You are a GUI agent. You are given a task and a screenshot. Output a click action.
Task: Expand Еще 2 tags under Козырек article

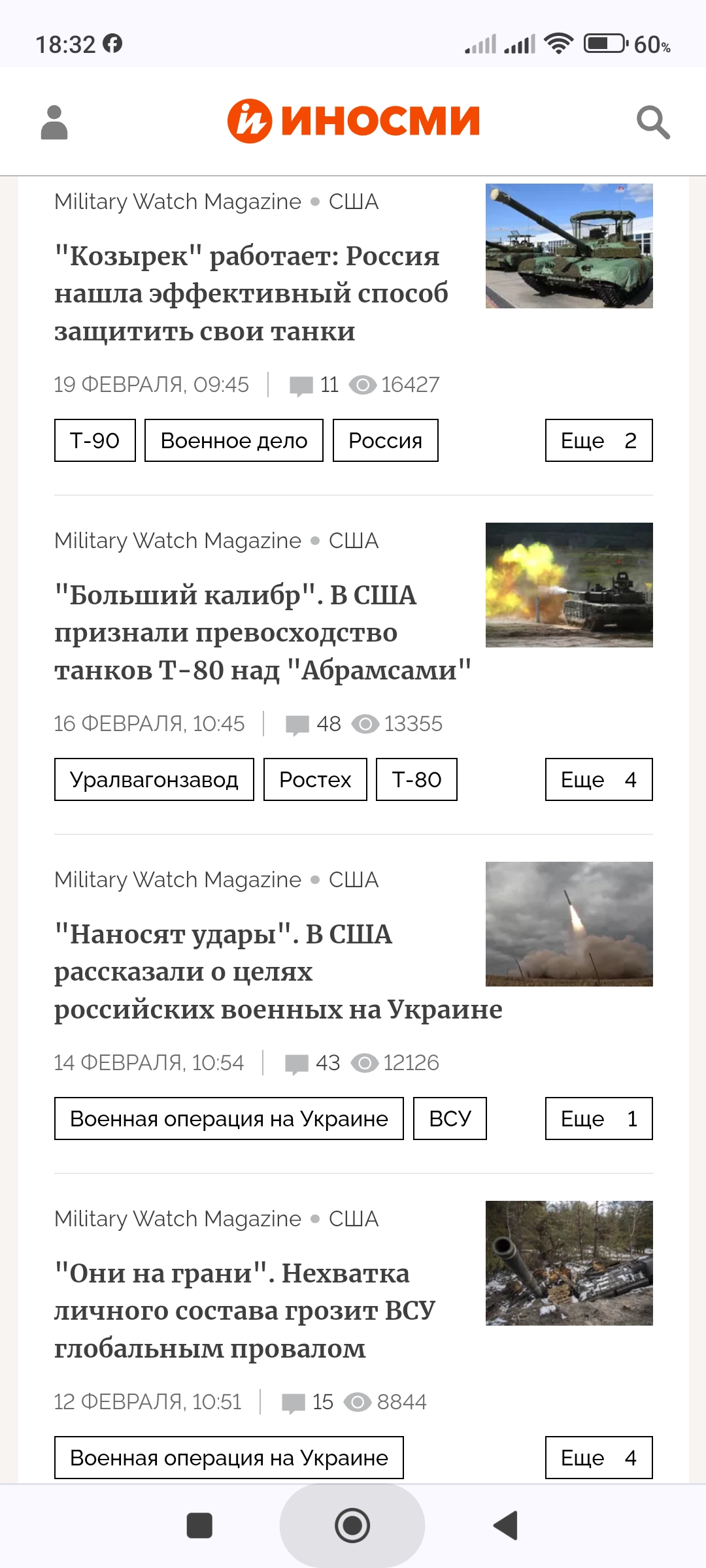tap(599, 440)
